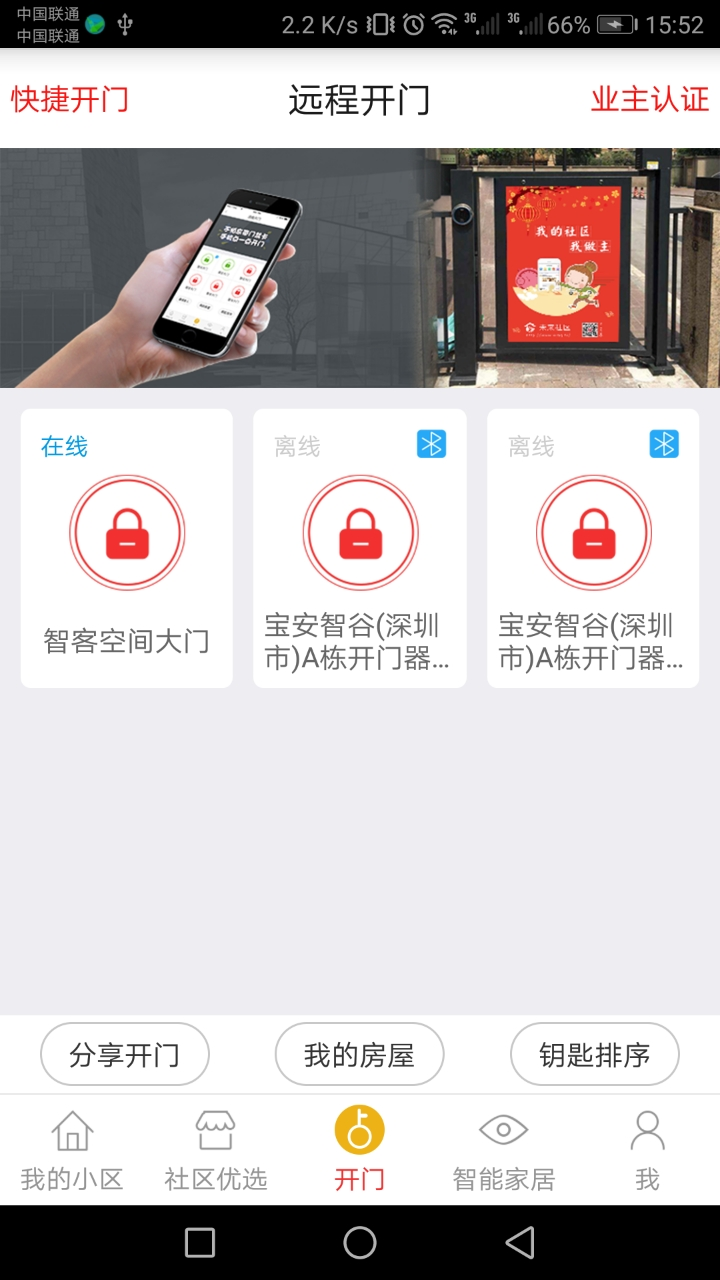The width and height of the screenshot is (720, 1280).
Task: Open the 我 profile tab
Action: pyautogui.click(x=647, y=1150)
